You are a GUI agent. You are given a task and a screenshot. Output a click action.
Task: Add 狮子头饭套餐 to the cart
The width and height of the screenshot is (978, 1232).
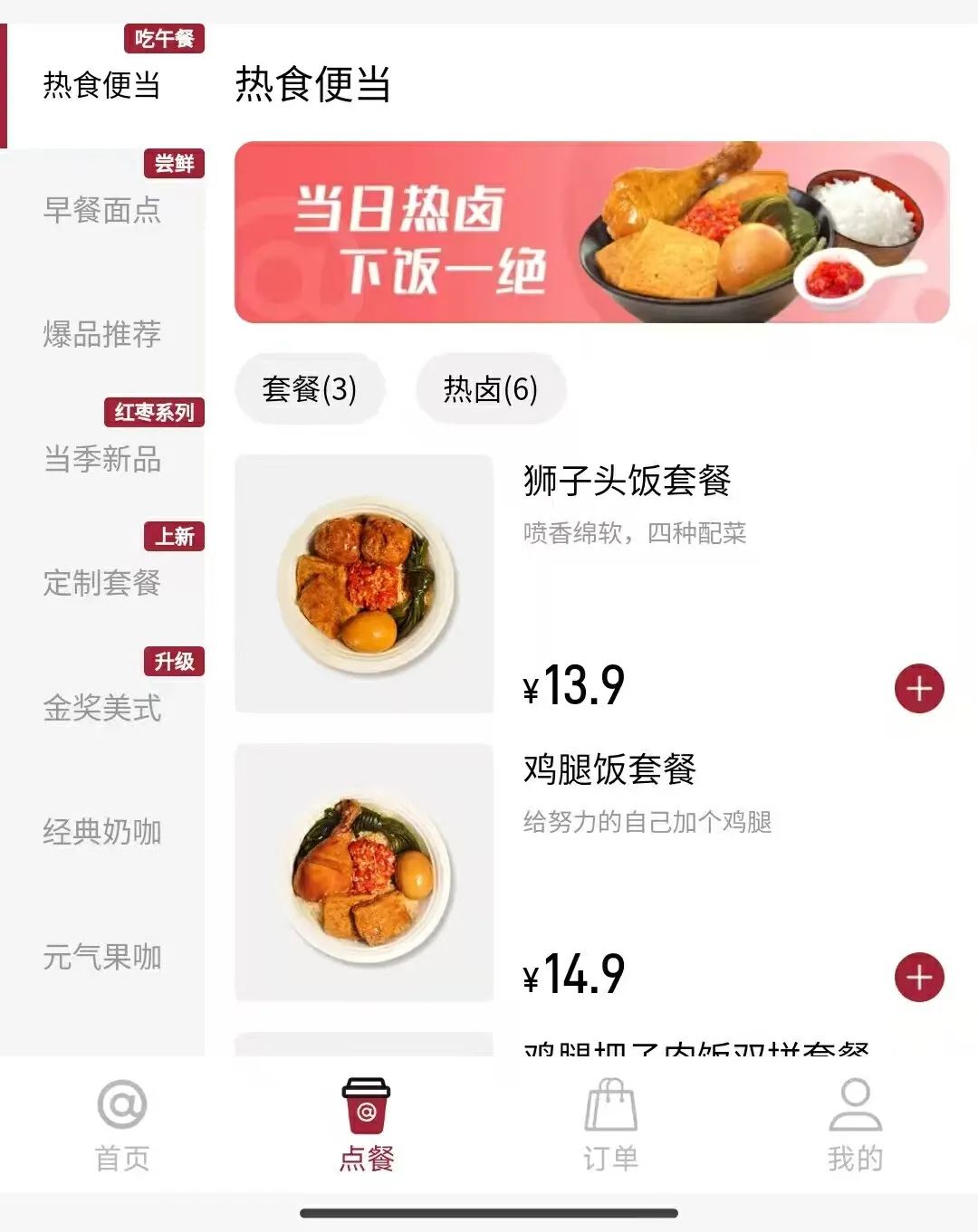tap(919, 689)
